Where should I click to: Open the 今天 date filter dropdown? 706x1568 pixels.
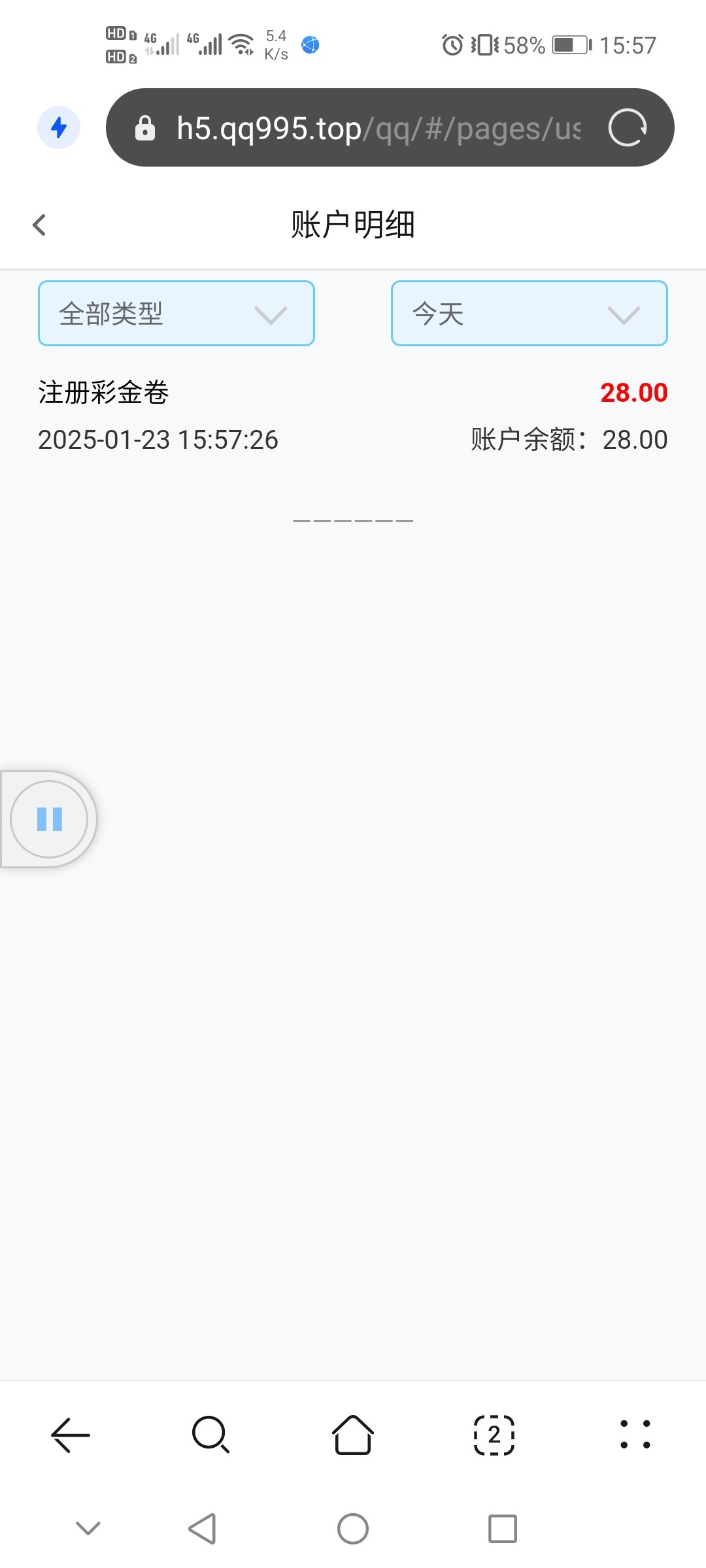[529, 314]
